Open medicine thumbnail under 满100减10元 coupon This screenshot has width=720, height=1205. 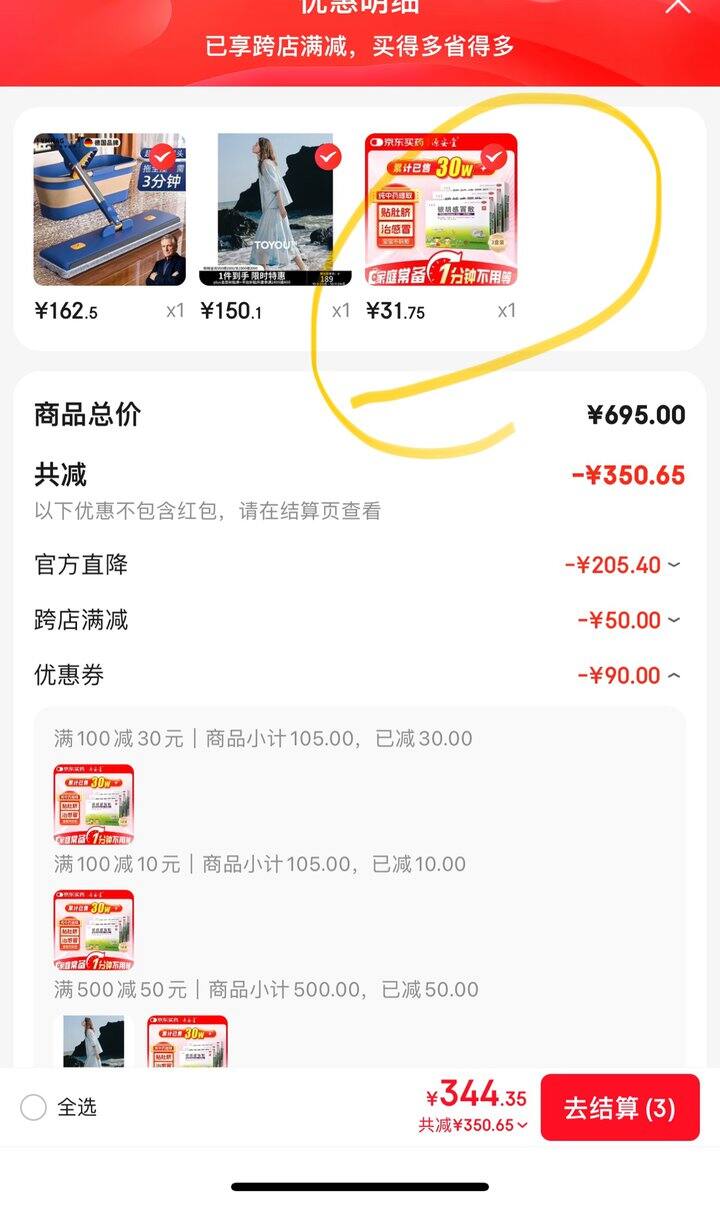[94, 930]
